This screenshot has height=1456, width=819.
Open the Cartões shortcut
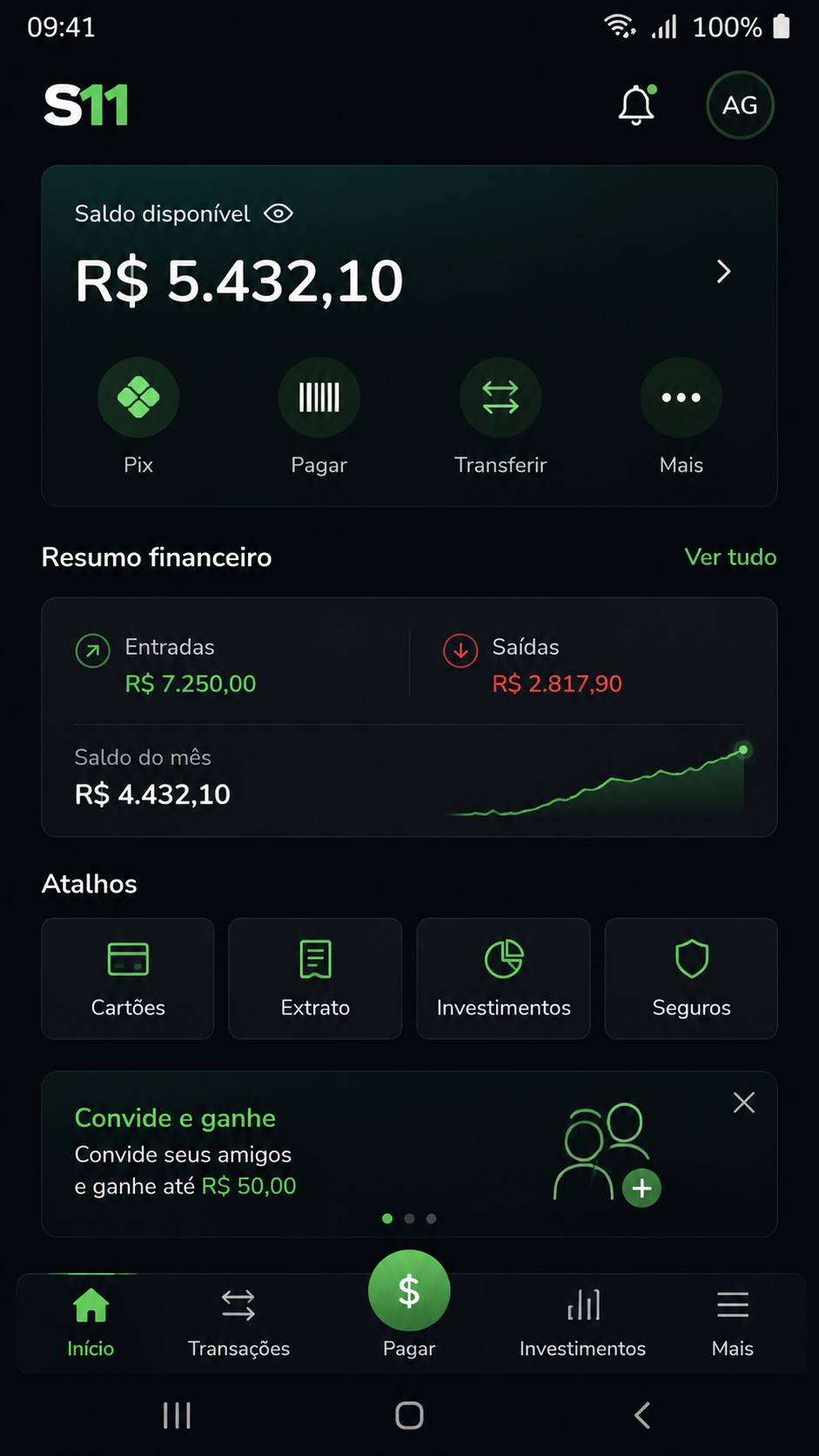(x=128, y=978)
